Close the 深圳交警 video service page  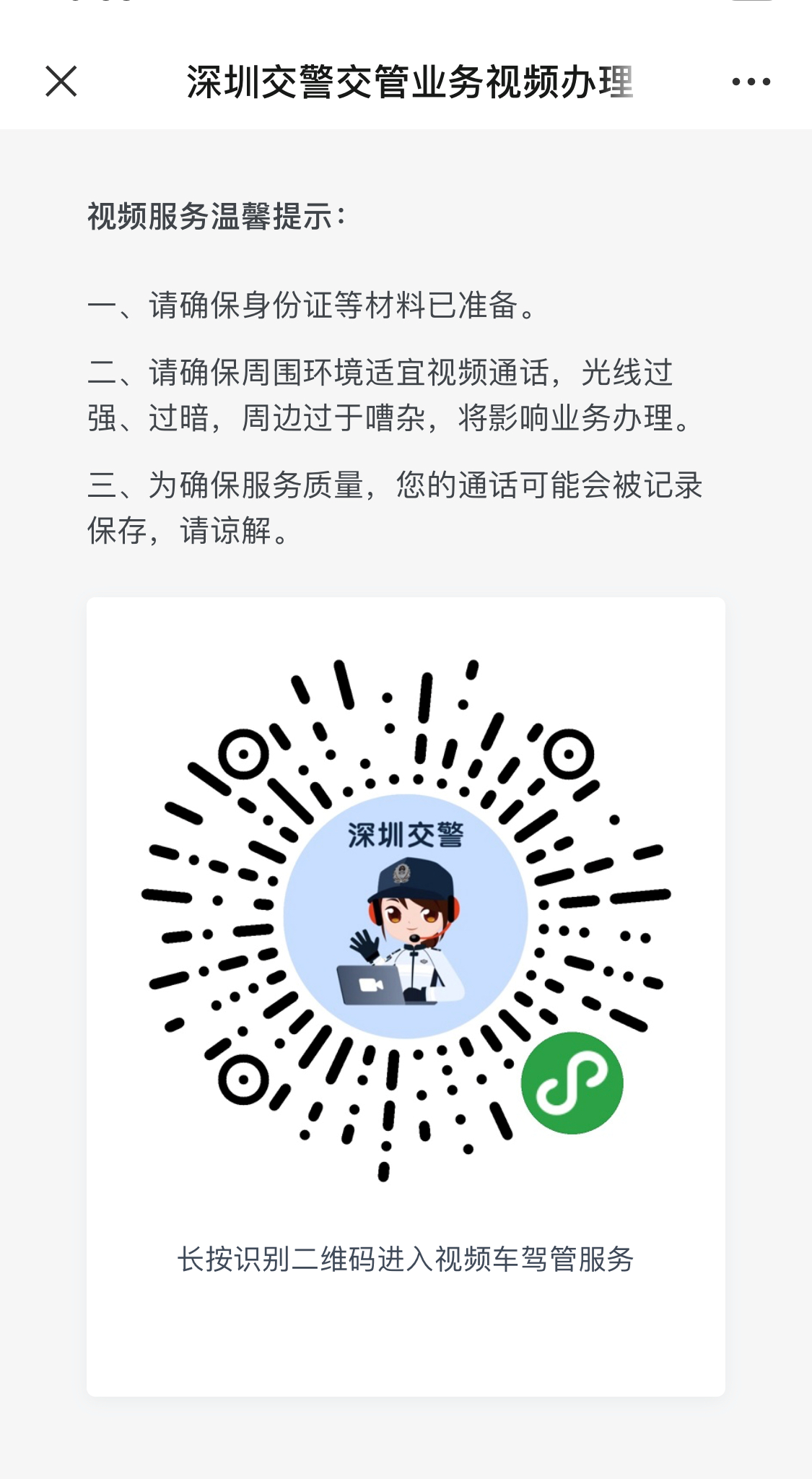click(61, 81)
